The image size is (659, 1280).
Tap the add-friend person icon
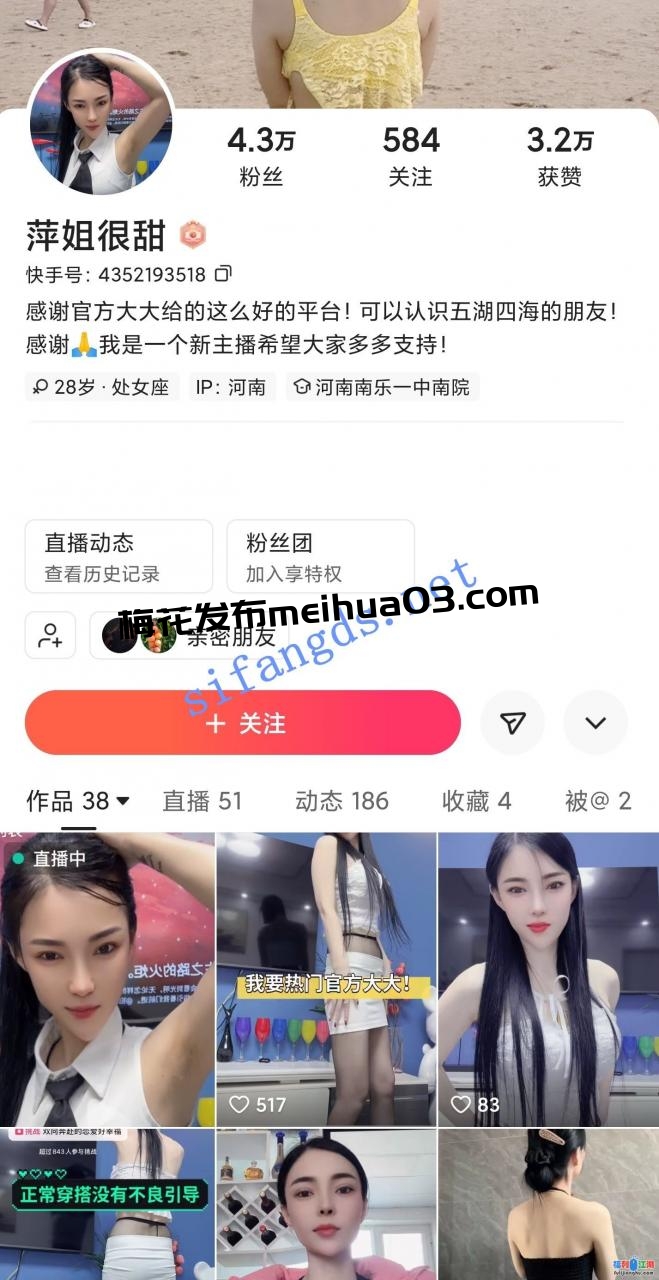pyautogui.click(x=50, y=636)
